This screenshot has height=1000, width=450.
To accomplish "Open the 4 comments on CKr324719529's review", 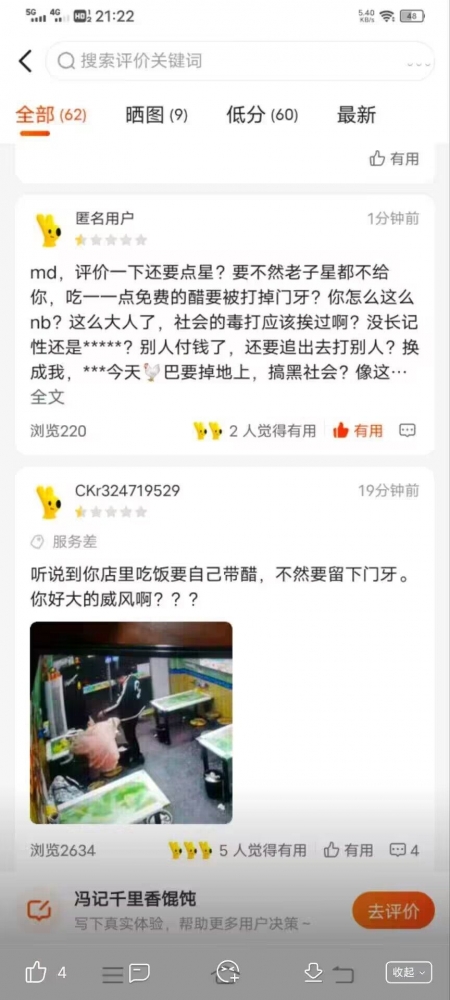I will [x=404, y=850].
